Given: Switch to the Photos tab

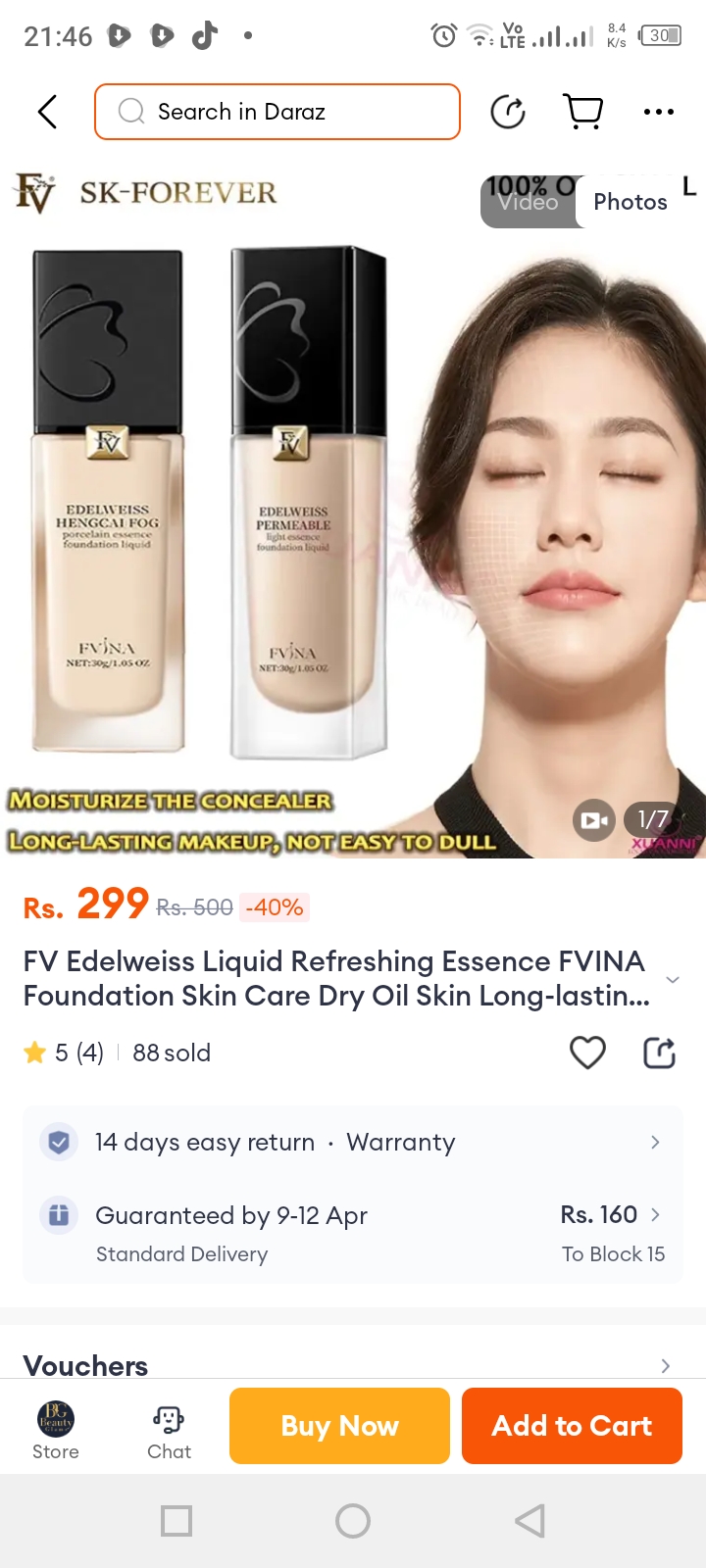Looking at the screenshot, I should pyautogui.click(x=630, y=202).
